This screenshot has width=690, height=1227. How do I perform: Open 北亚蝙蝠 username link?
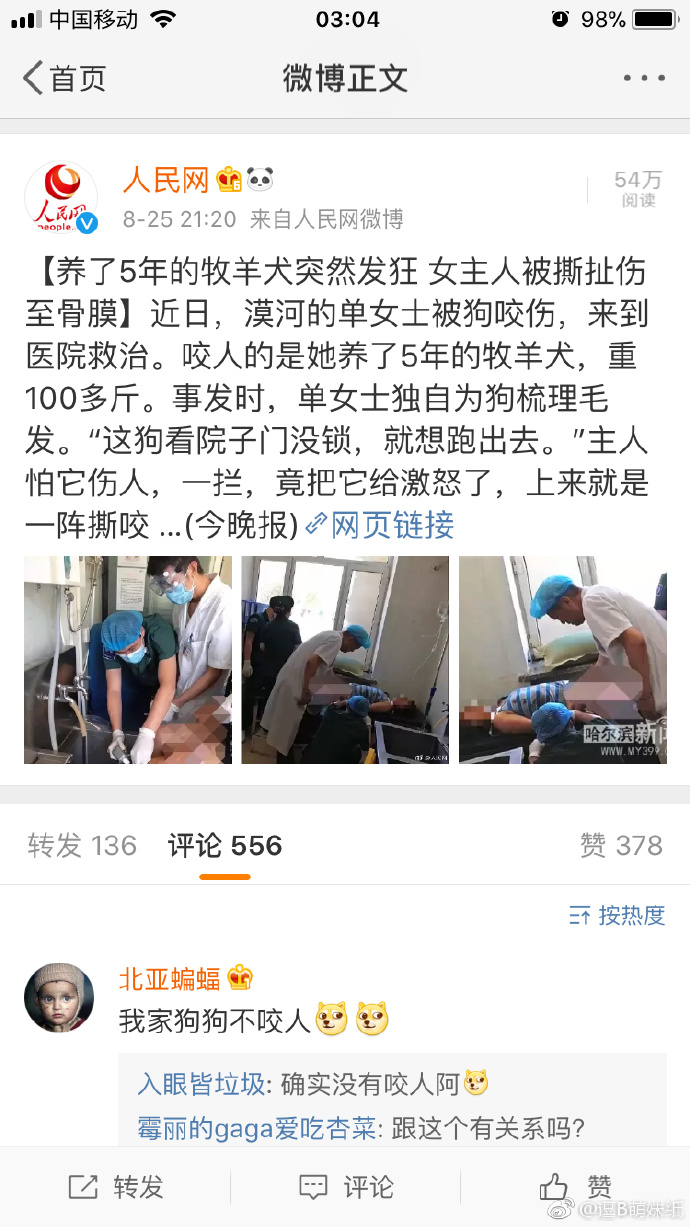click(171, 978)
